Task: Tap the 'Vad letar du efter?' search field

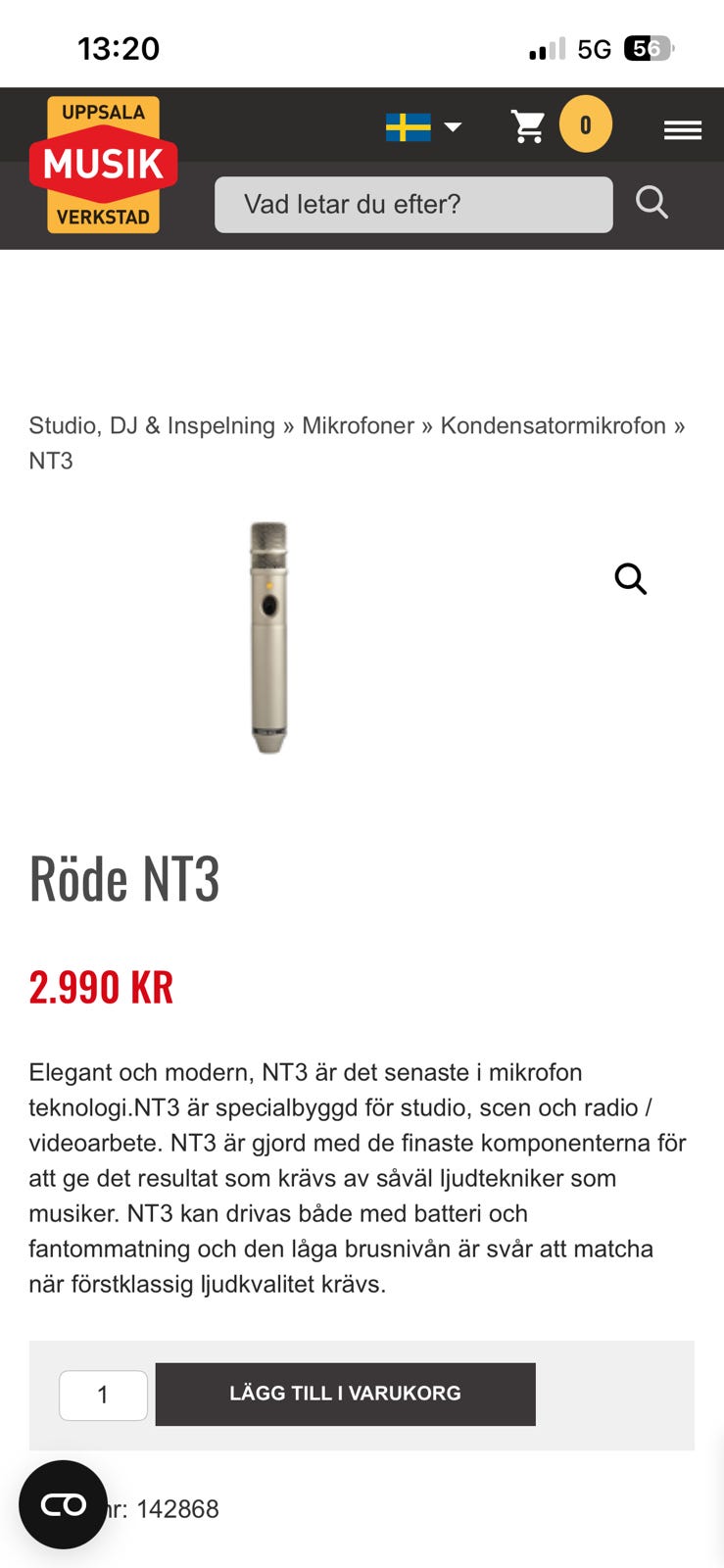Action: pyautogui.click(x=413, y=204)
